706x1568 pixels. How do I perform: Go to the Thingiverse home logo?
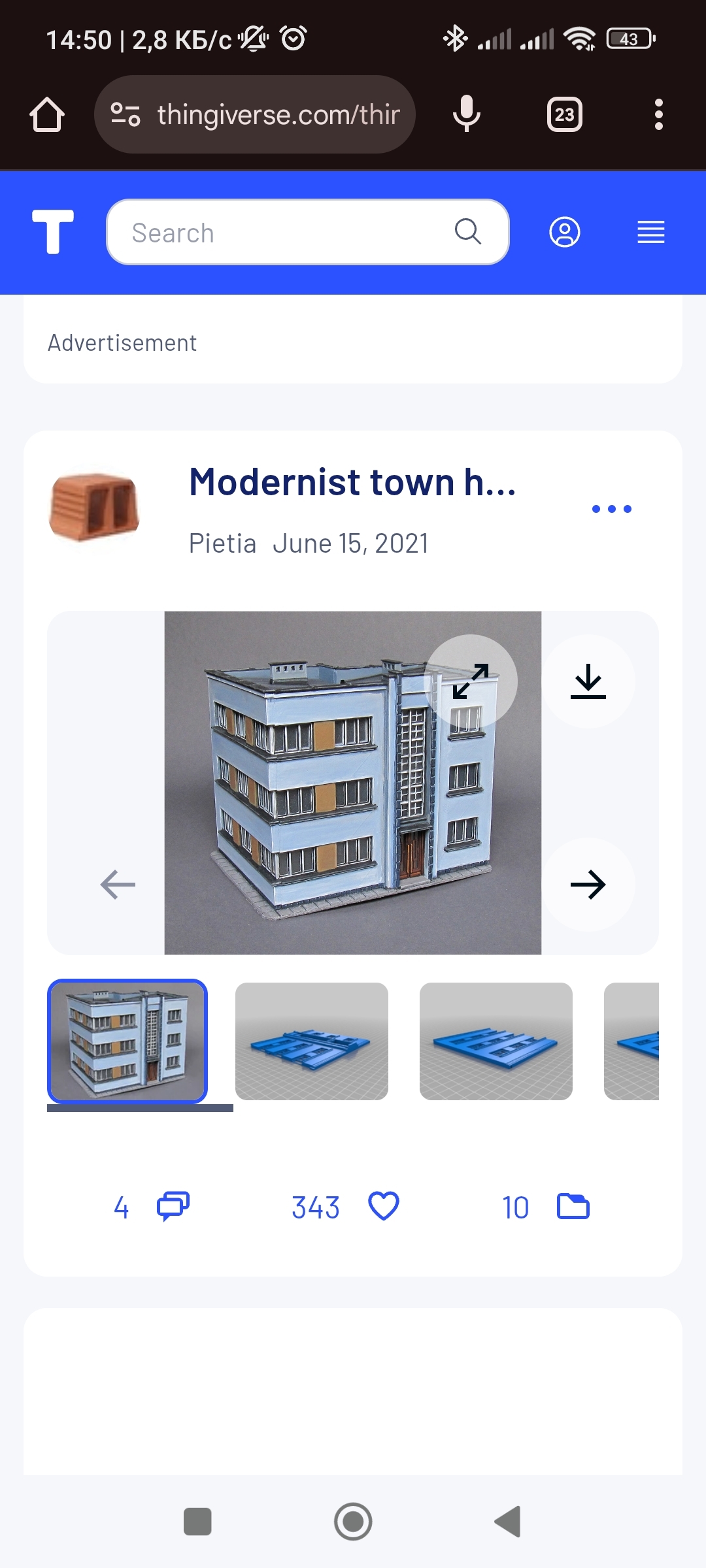[53, 232]
